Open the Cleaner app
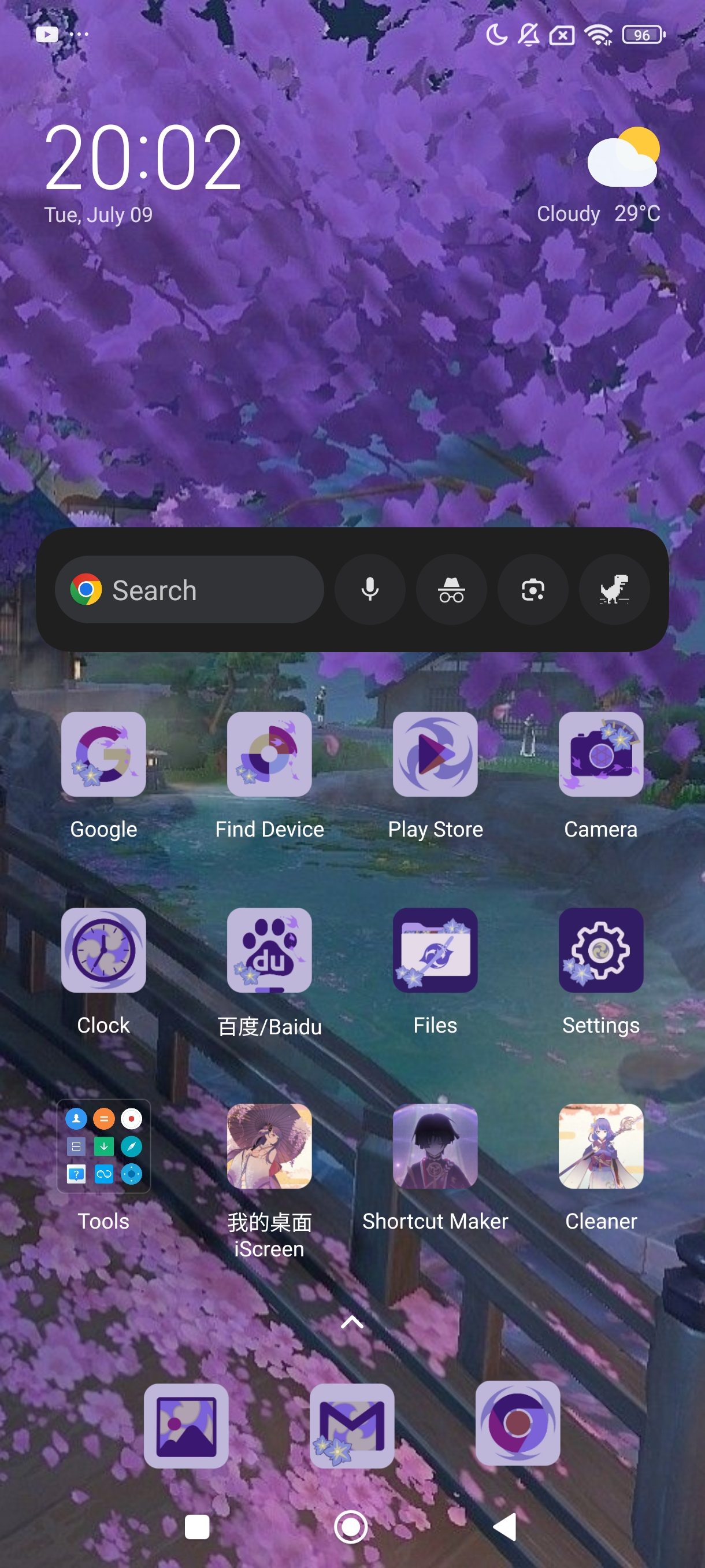The width and height of the screenshot is (705, 1568). click(x=601, y=1146)
